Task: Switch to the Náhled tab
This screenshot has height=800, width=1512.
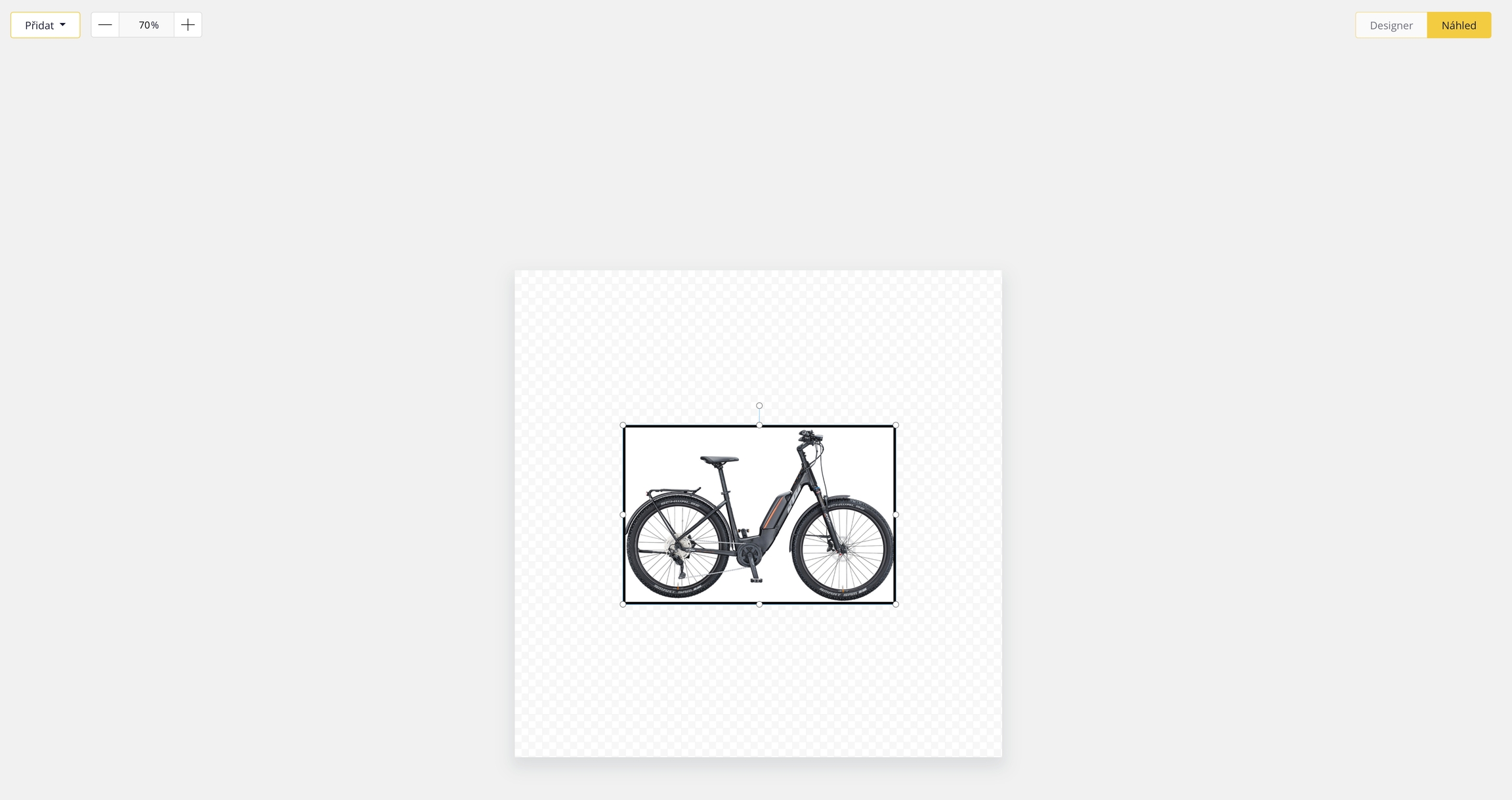Action: 1458,25
